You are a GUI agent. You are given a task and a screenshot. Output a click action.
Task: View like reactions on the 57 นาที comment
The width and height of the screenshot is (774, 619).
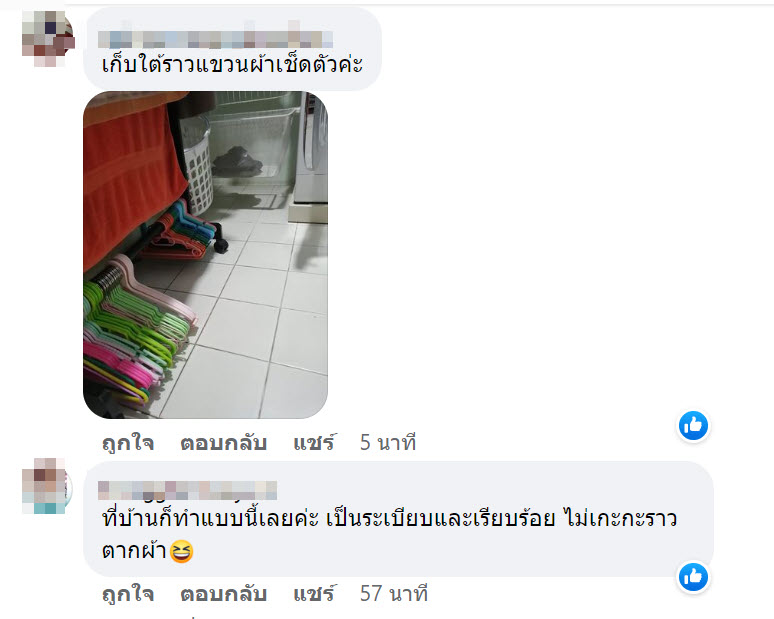point(693,577)
